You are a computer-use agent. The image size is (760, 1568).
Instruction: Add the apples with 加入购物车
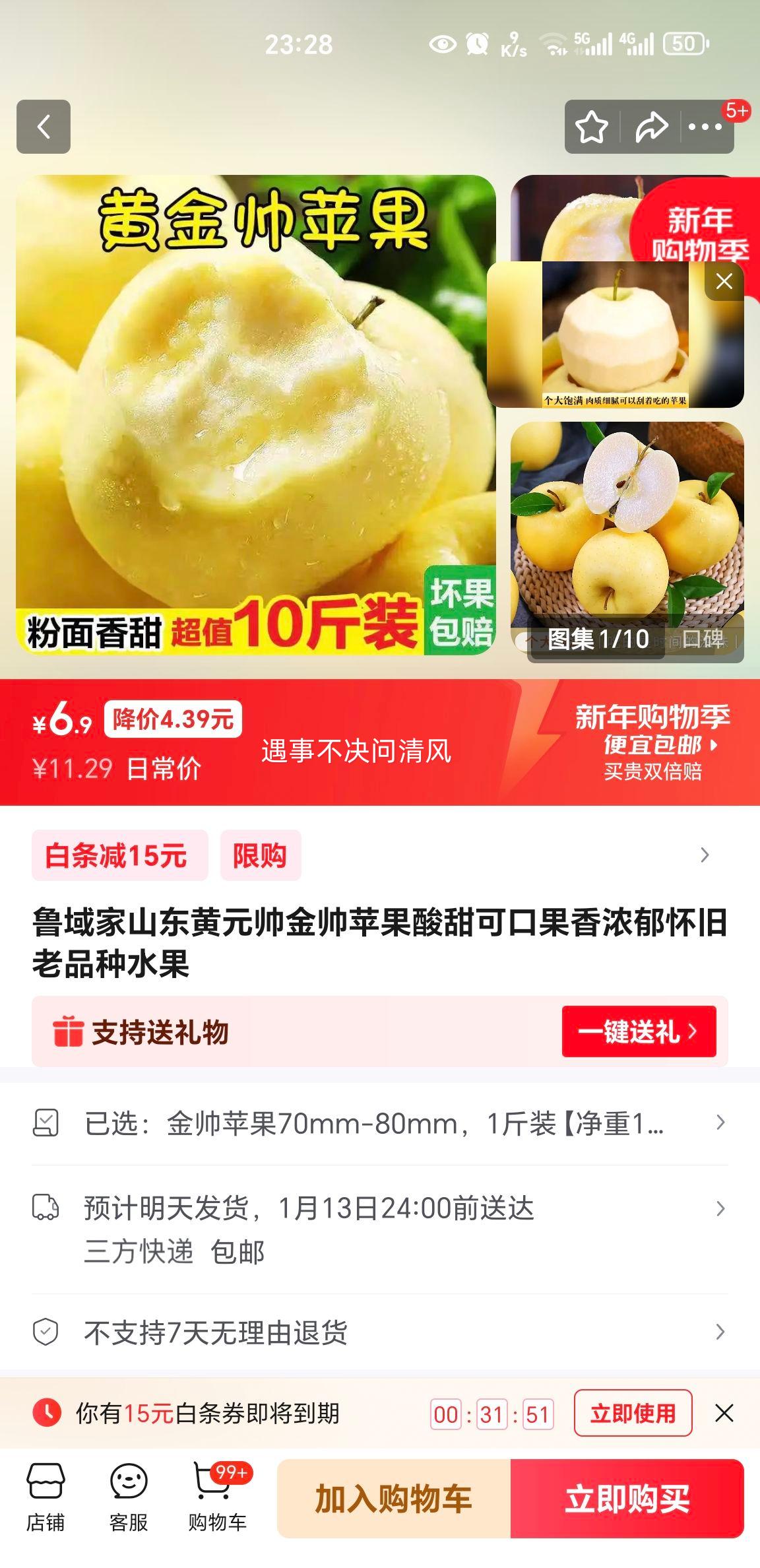click(x=393, y=1499)
